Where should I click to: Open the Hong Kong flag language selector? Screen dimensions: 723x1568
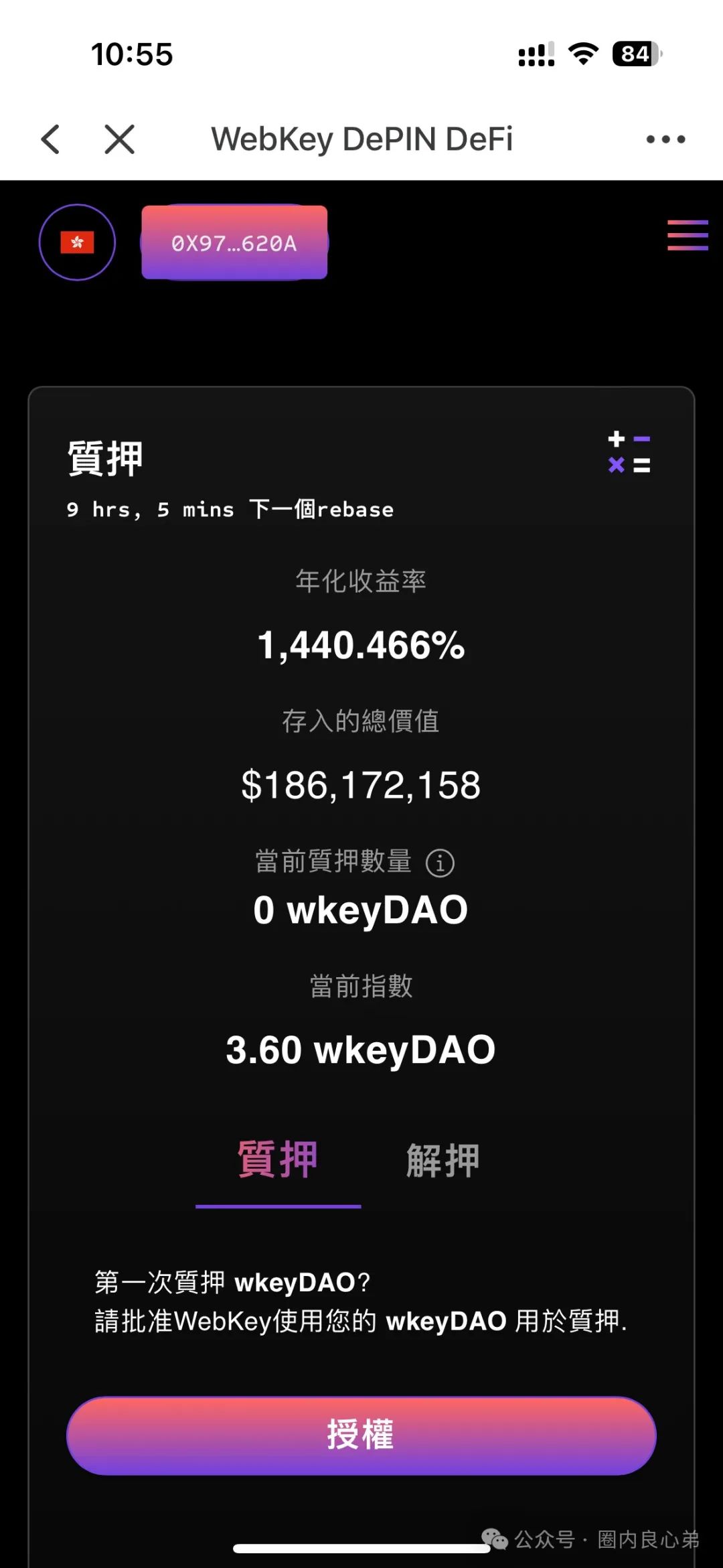77,242
